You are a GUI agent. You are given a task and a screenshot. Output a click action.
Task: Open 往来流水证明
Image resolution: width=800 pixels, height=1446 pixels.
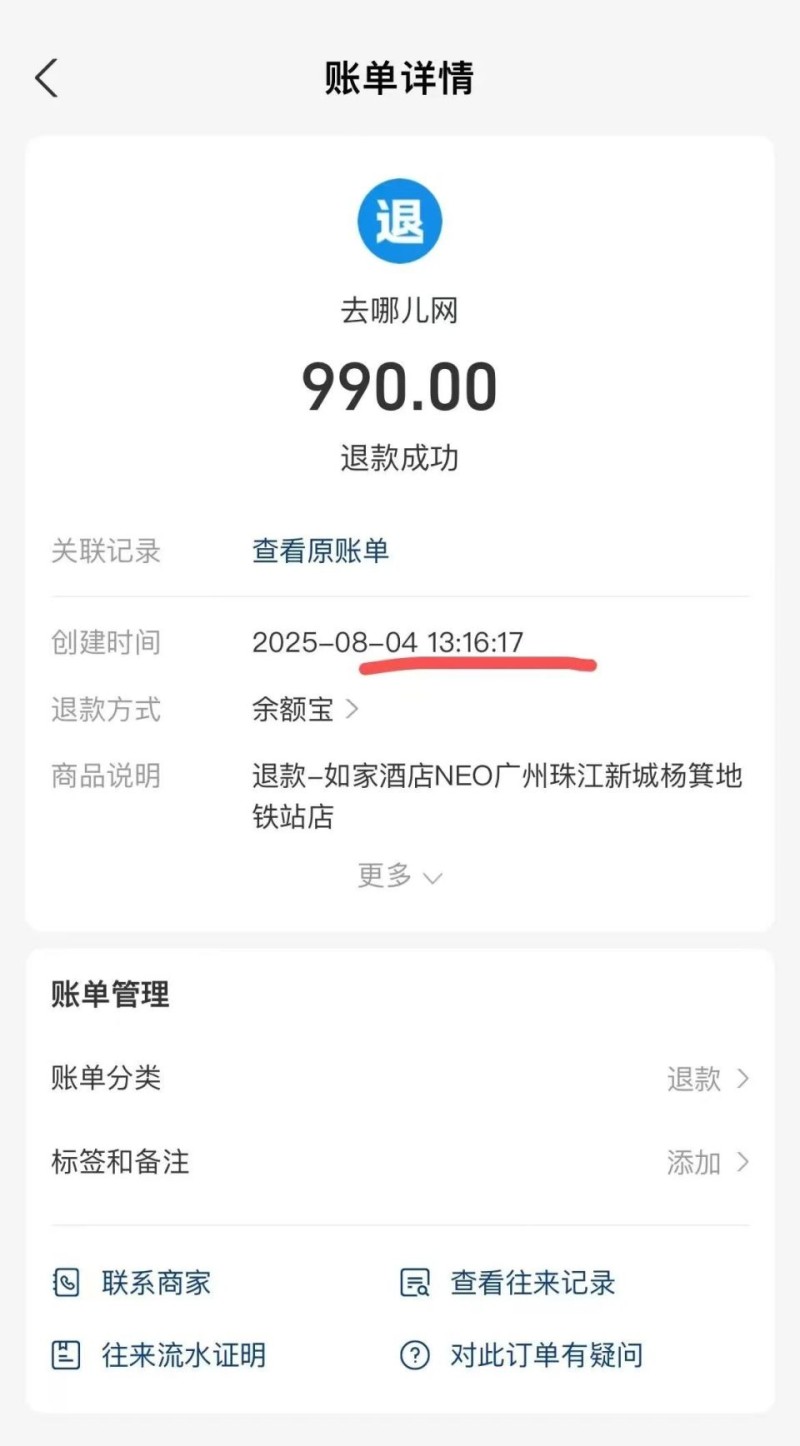coord(160,1356)
